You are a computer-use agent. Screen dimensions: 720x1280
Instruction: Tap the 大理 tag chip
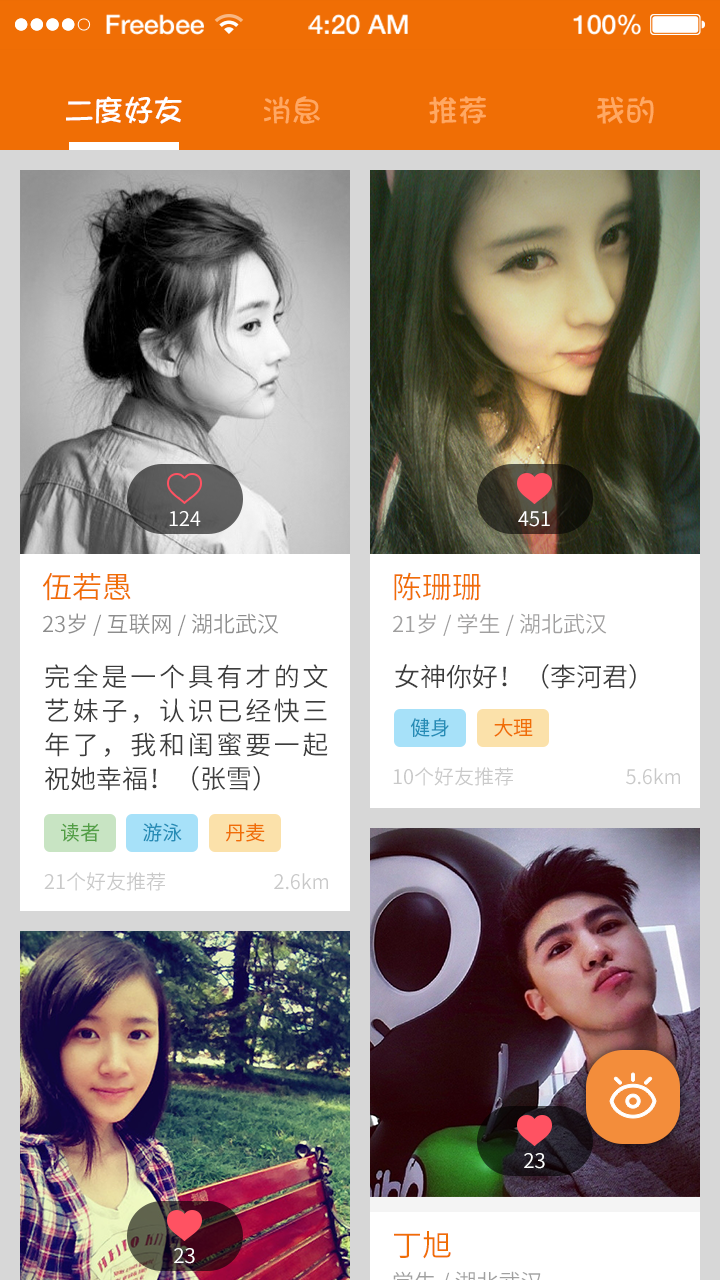coord(513,728)
